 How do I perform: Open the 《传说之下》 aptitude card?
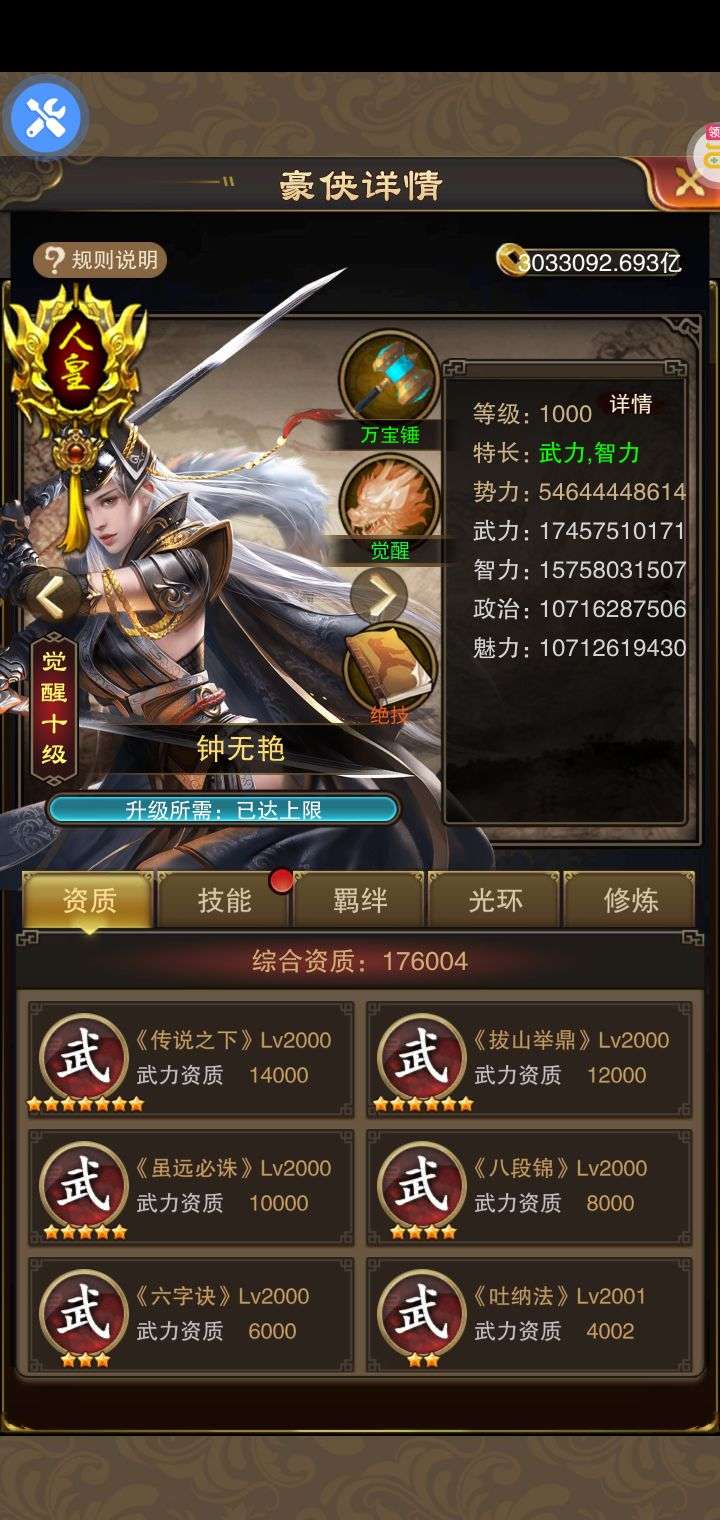coord(191,1058)
